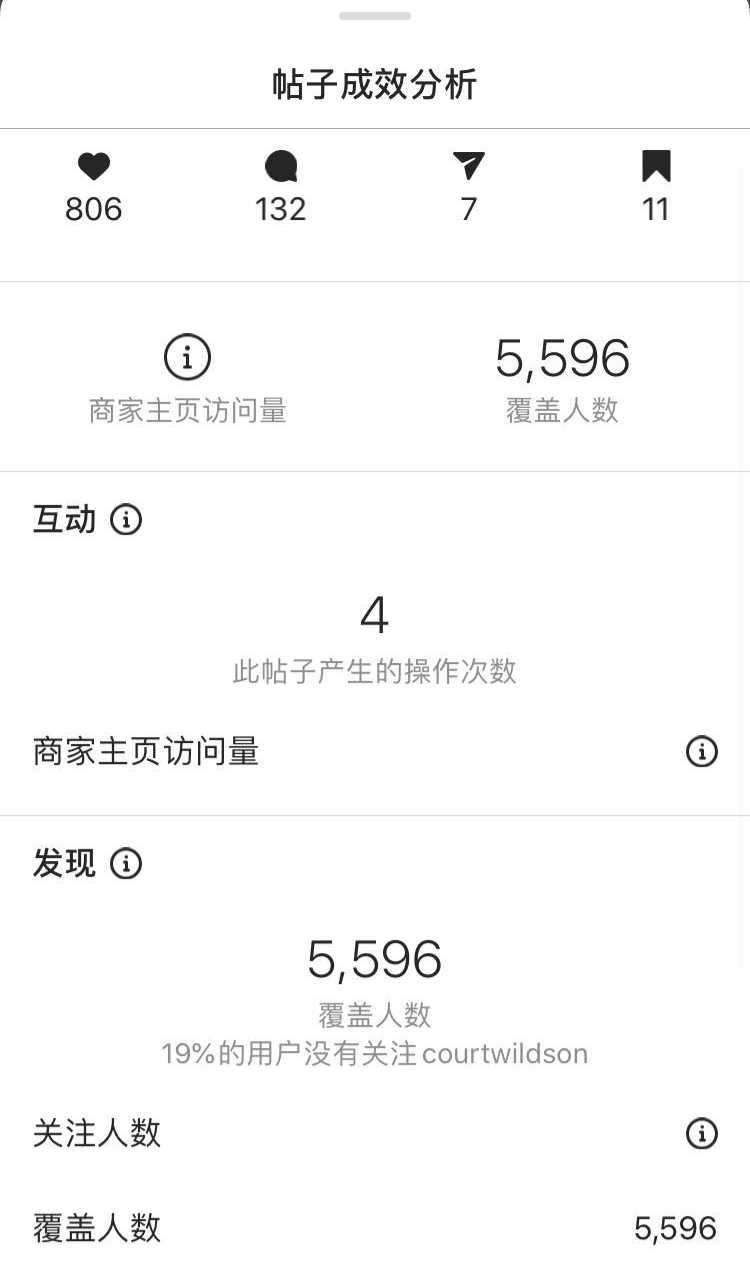Viewport: 750px width, 1282px height.
Task: Select the saves count 11
Action: [x=656, y=209]
